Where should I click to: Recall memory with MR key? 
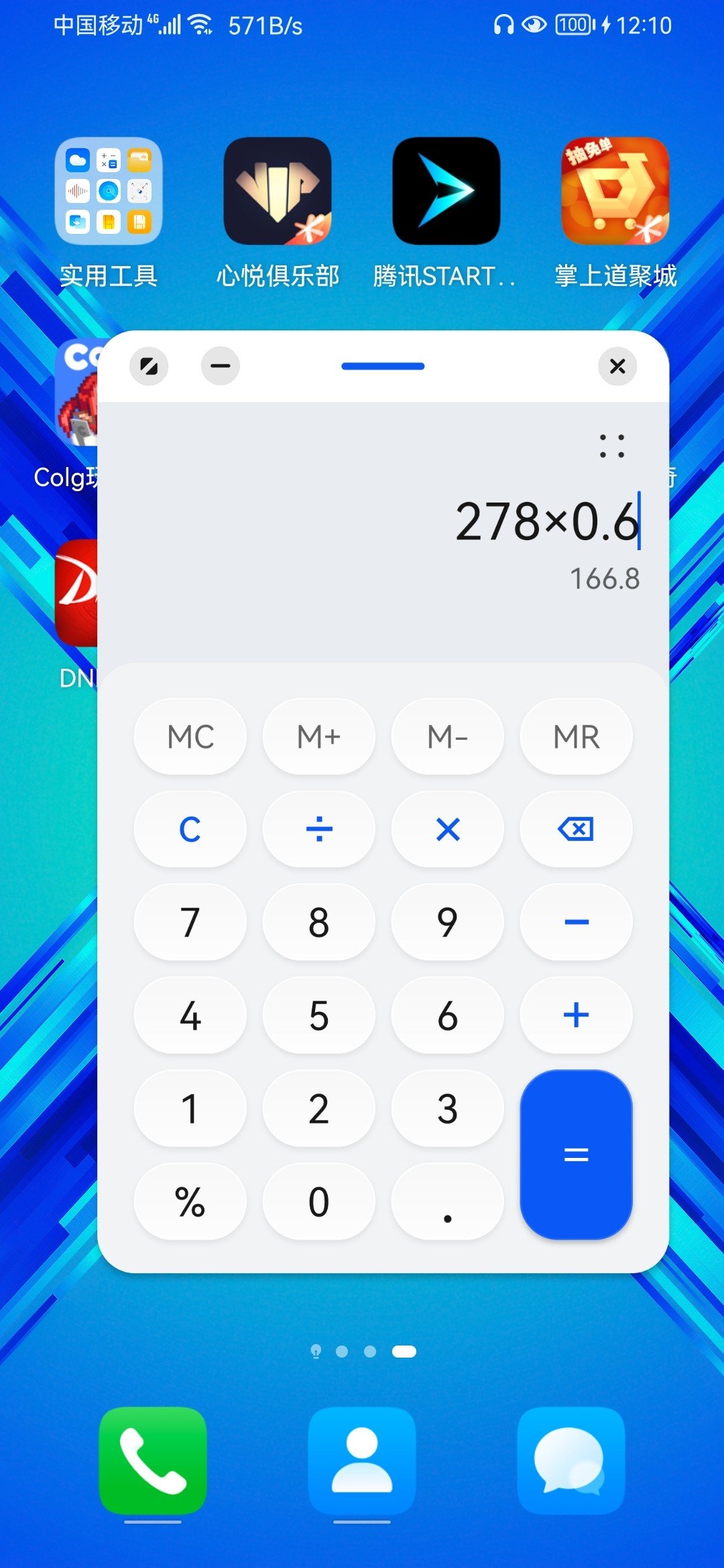576,737
